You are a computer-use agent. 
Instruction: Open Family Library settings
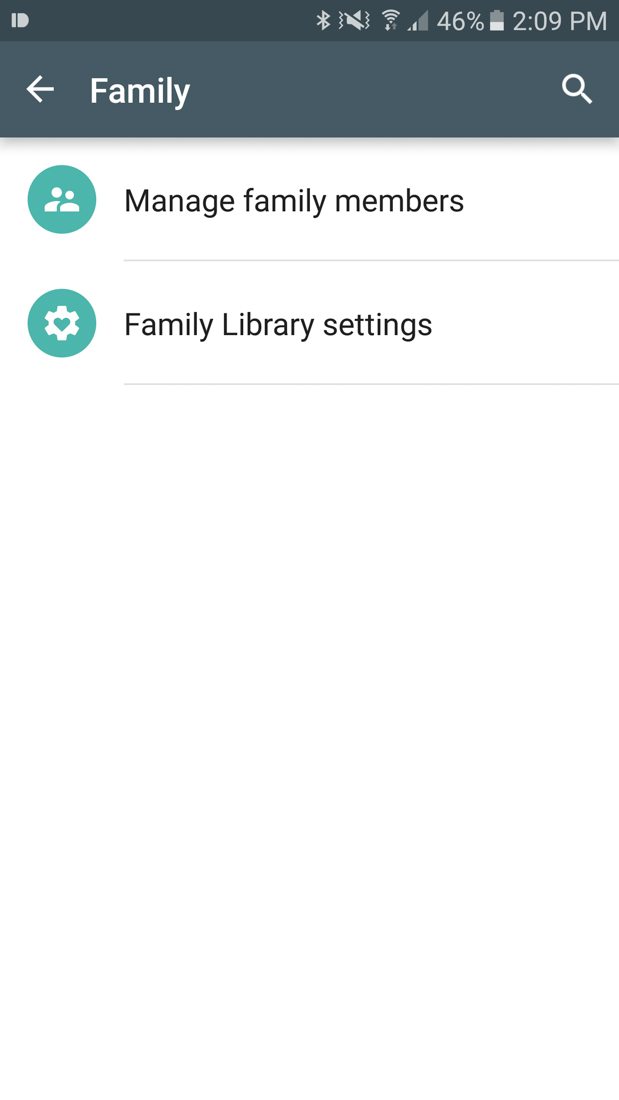(278, 325)
